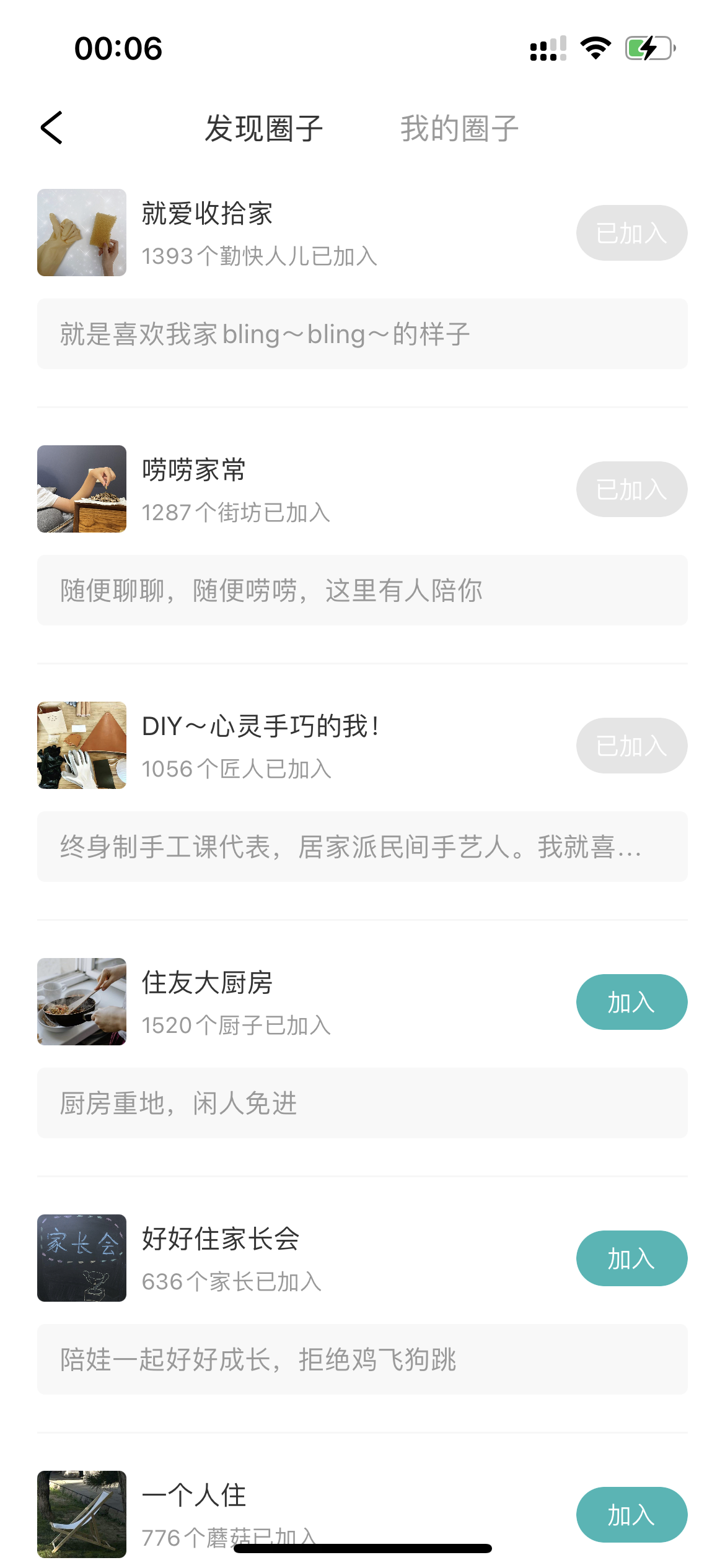View the 好好住家长会 circle page
725x1568 pixels.
pyautogui.click(x=221, y=1240)
